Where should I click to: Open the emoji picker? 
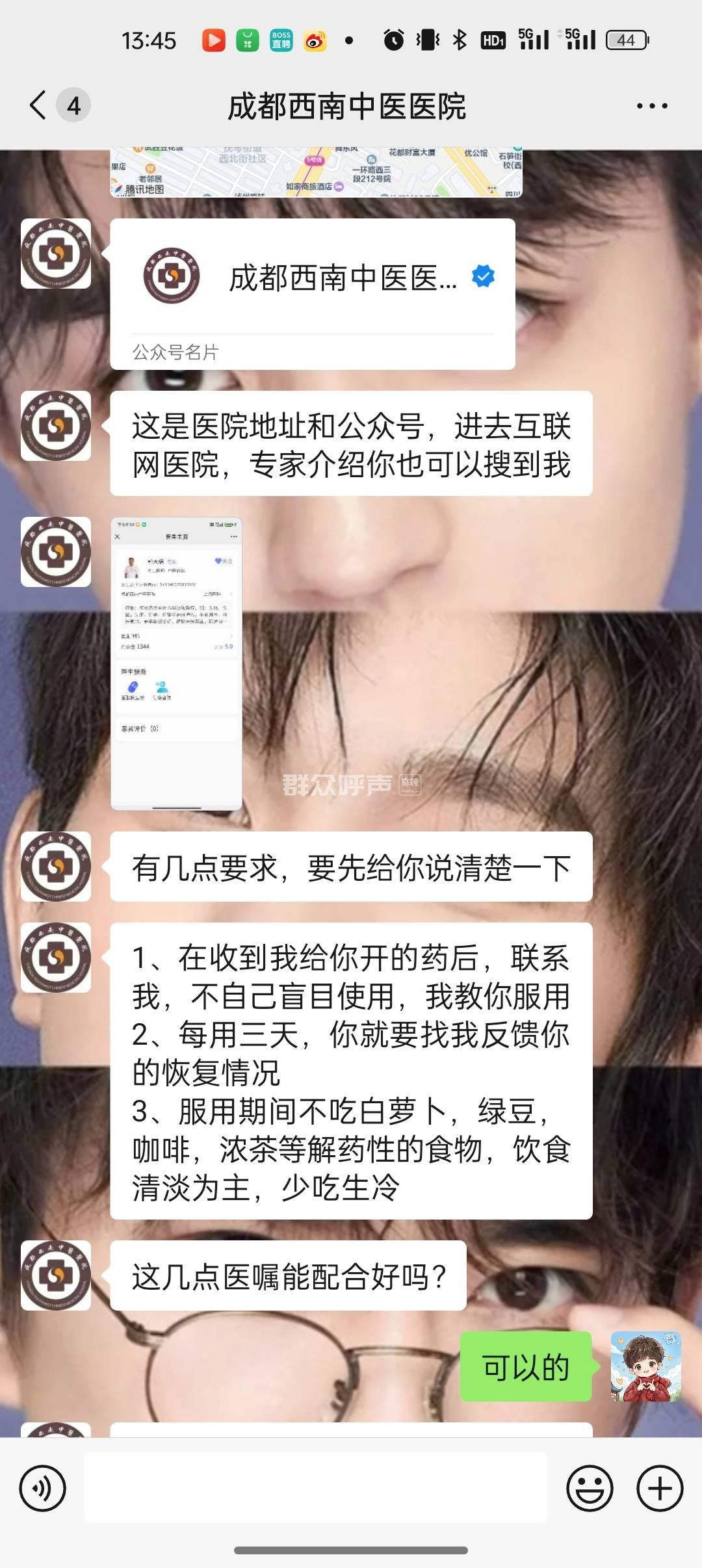(590, 1488)
